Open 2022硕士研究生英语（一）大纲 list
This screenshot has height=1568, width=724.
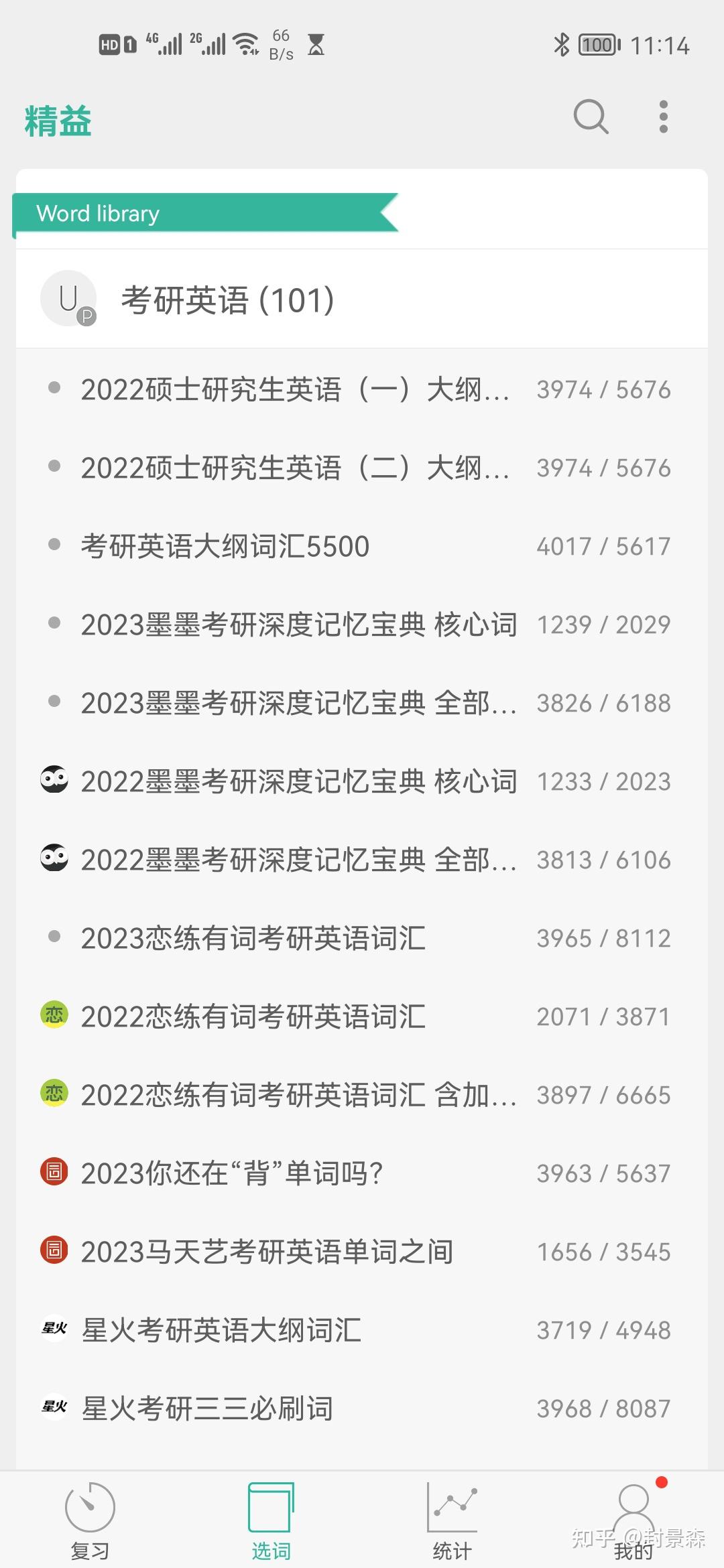pyautogui.click(x=295, y=389)
